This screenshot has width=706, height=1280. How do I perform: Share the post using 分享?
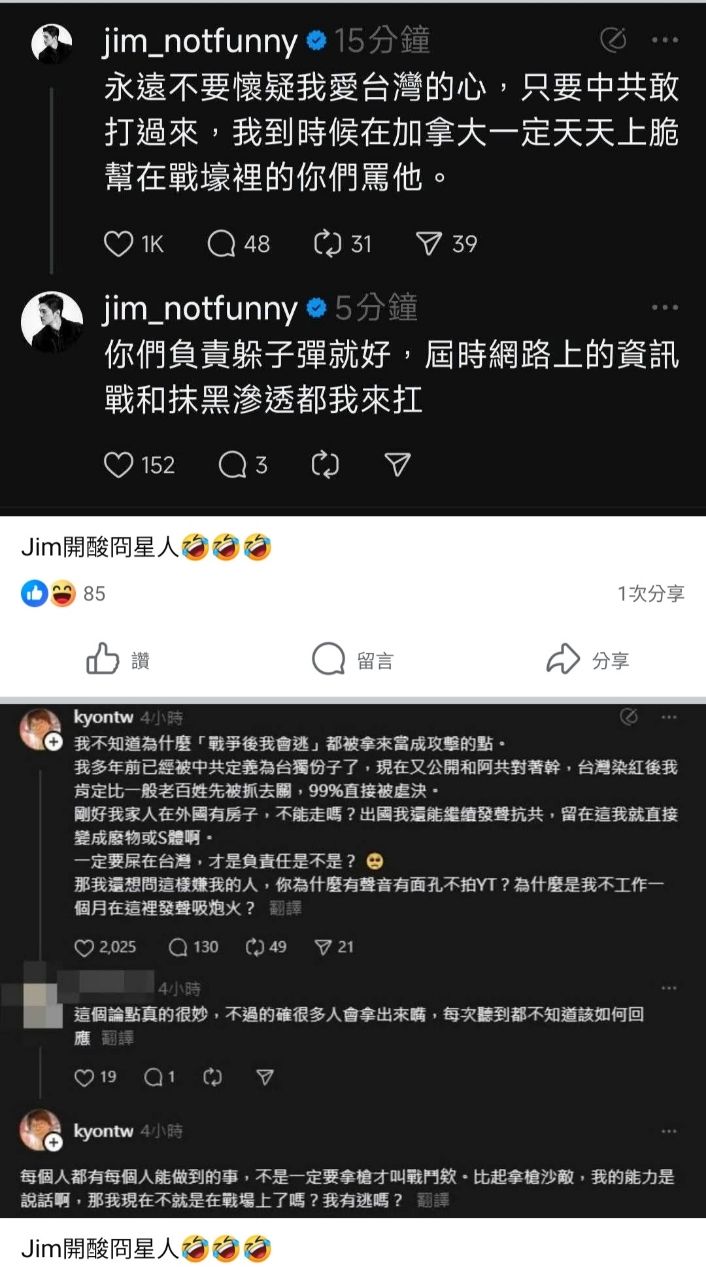588,660
